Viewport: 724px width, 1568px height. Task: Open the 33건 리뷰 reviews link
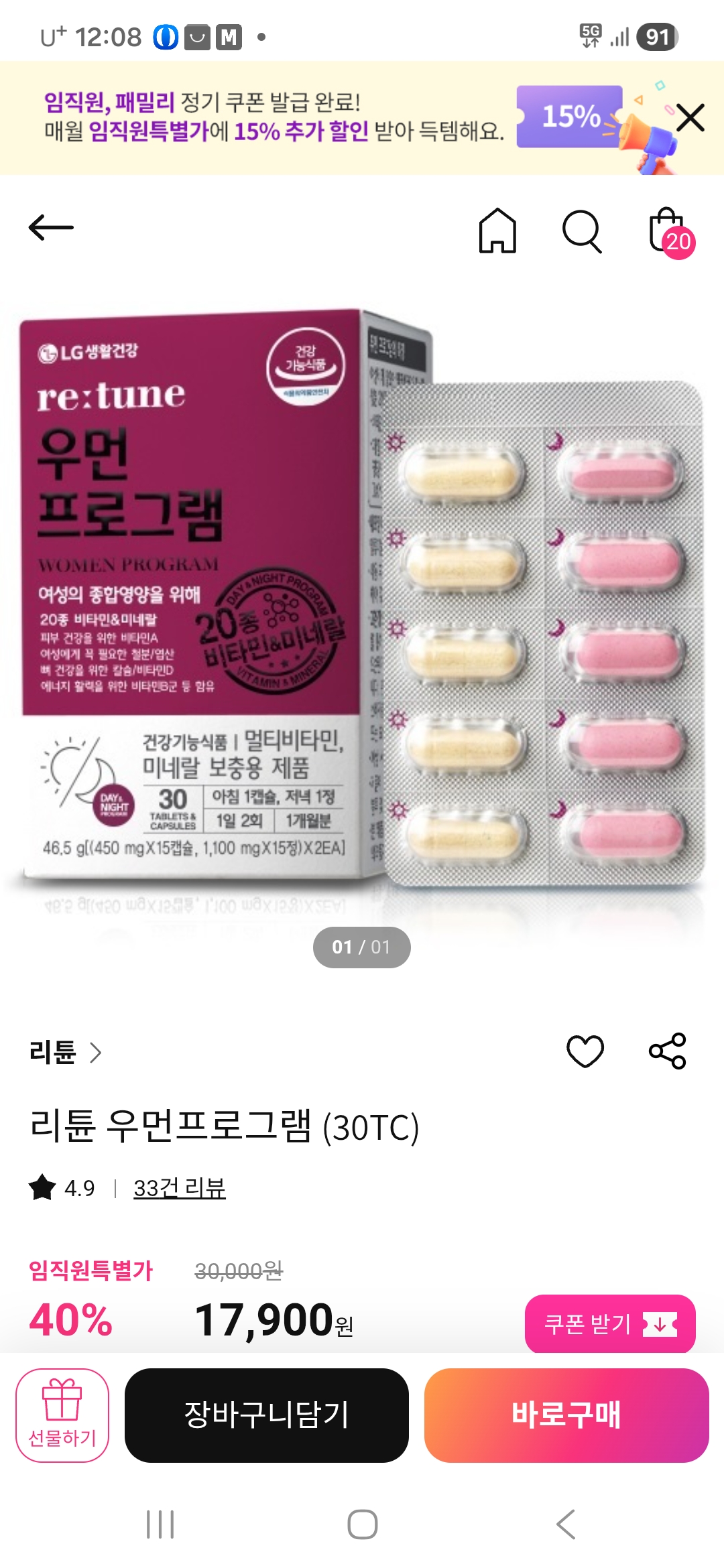coord(180,1188)
